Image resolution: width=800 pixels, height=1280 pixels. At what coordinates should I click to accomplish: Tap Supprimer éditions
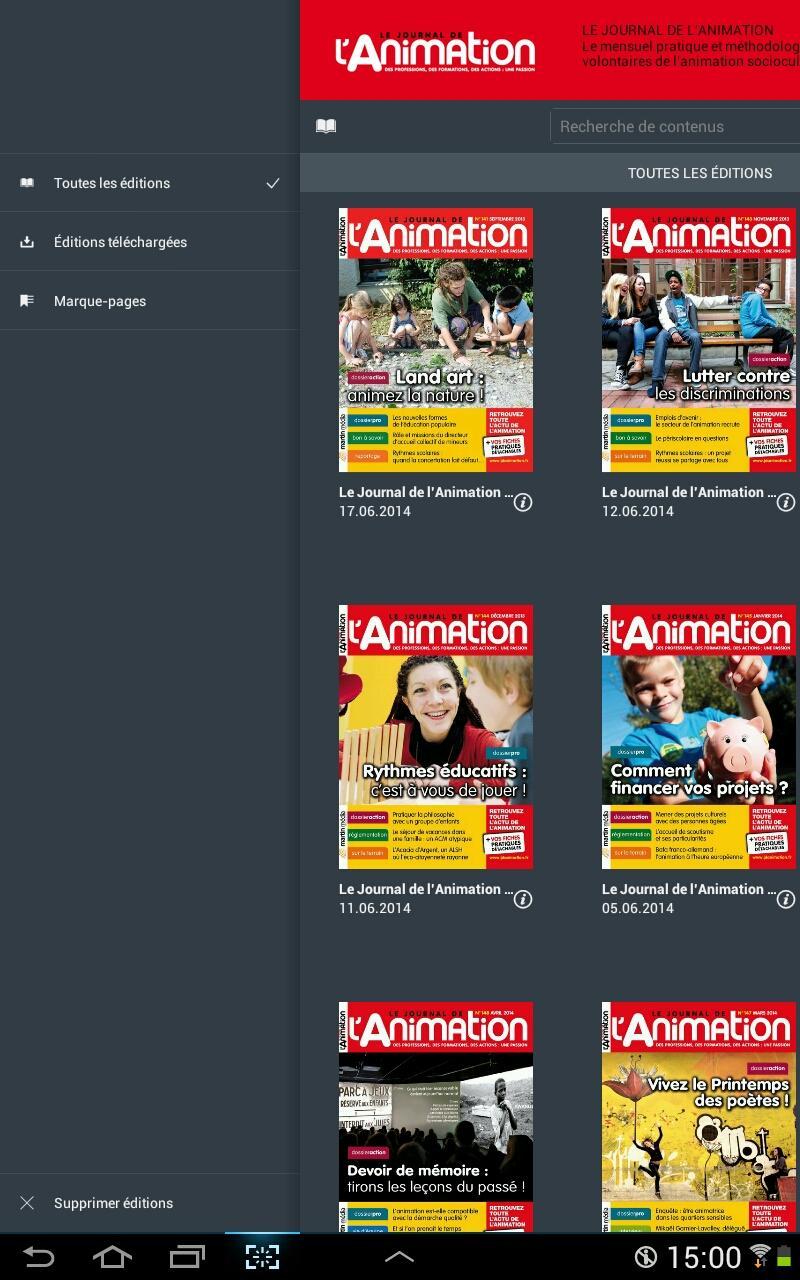(113, 1203)
